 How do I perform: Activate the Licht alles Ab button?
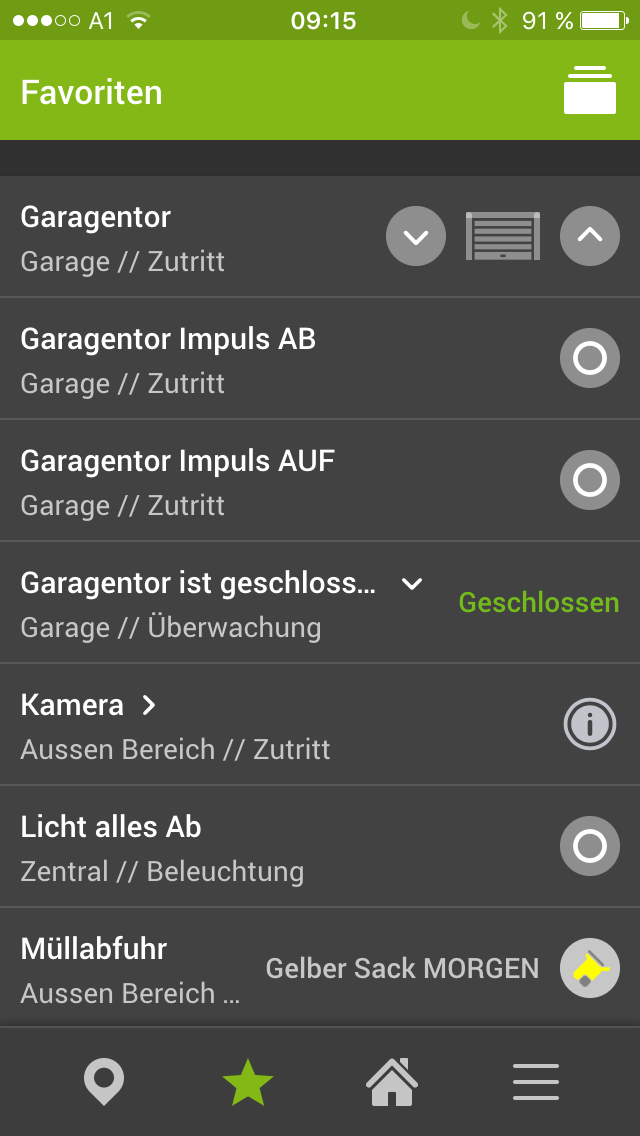click(590, 846)
